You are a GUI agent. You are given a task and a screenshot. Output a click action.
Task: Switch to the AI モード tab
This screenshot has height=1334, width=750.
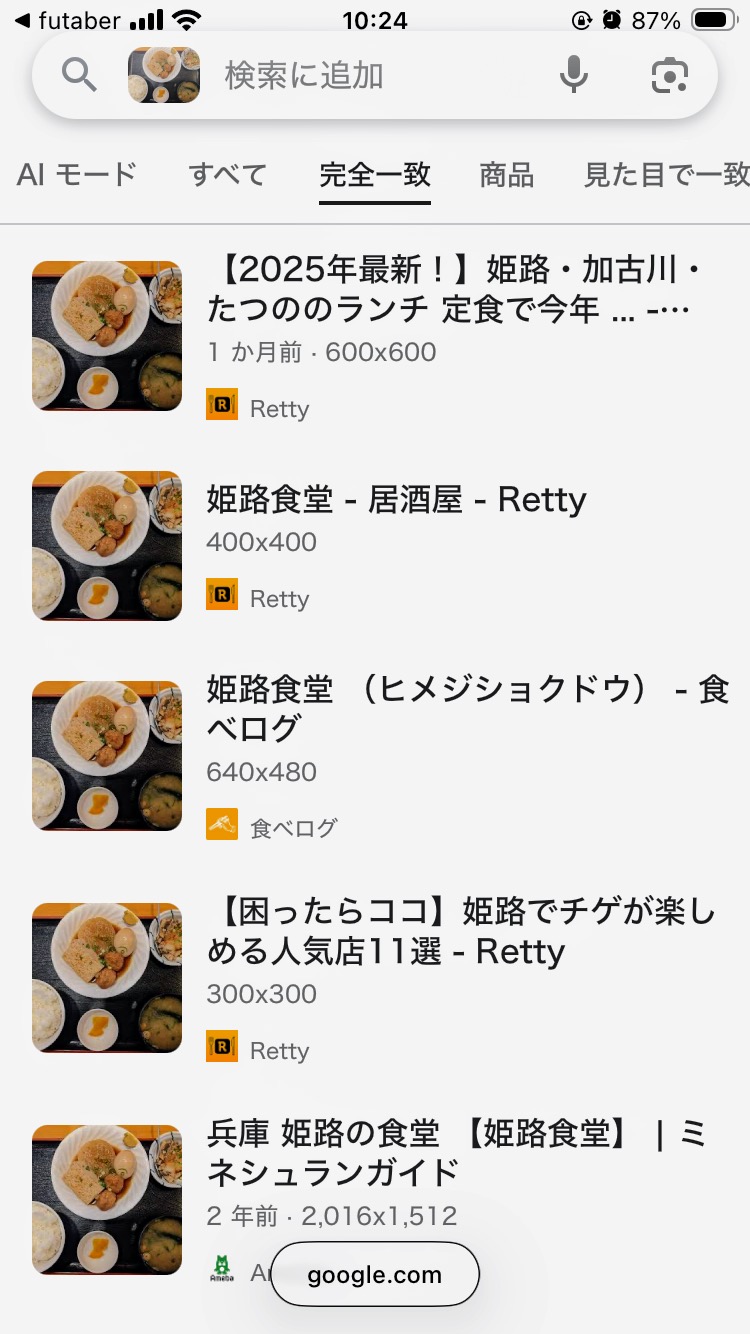coord(77,175)
